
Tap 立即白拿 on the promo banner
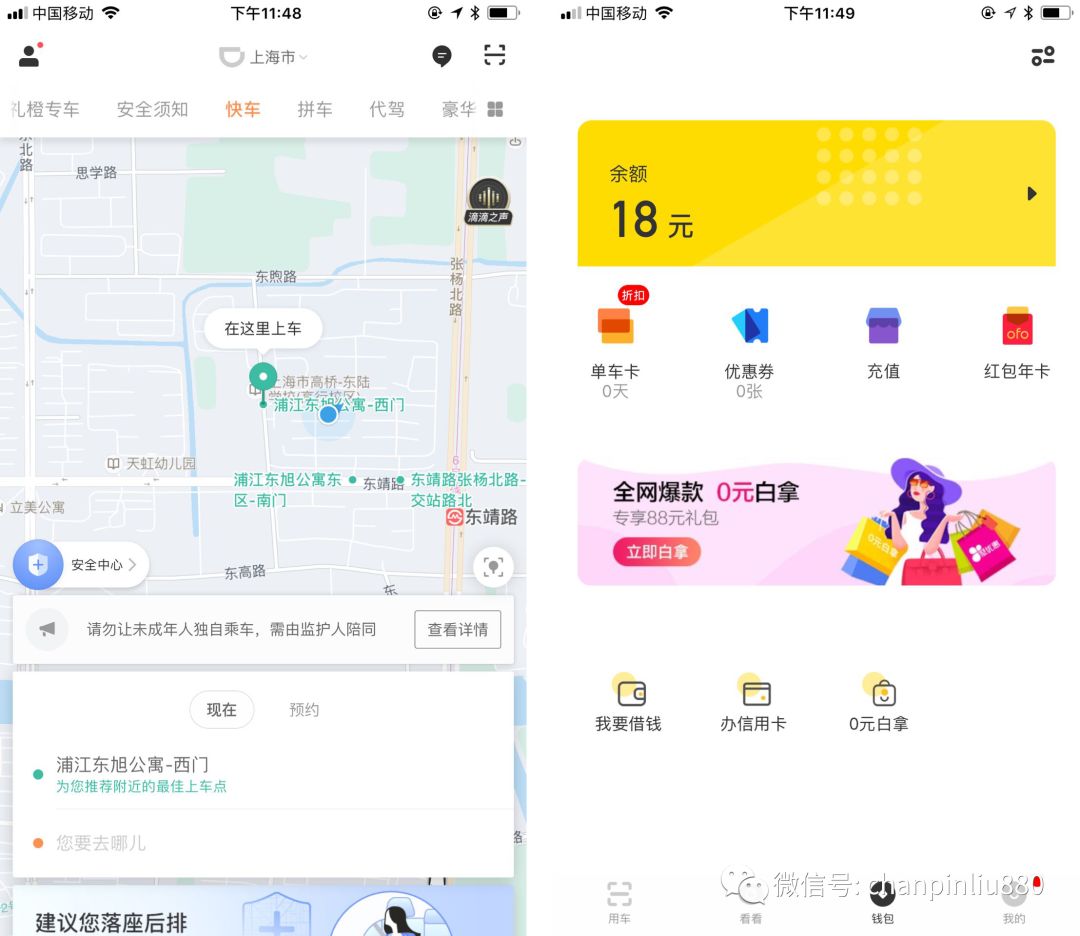pyautogui.click(x=656, y=552)
